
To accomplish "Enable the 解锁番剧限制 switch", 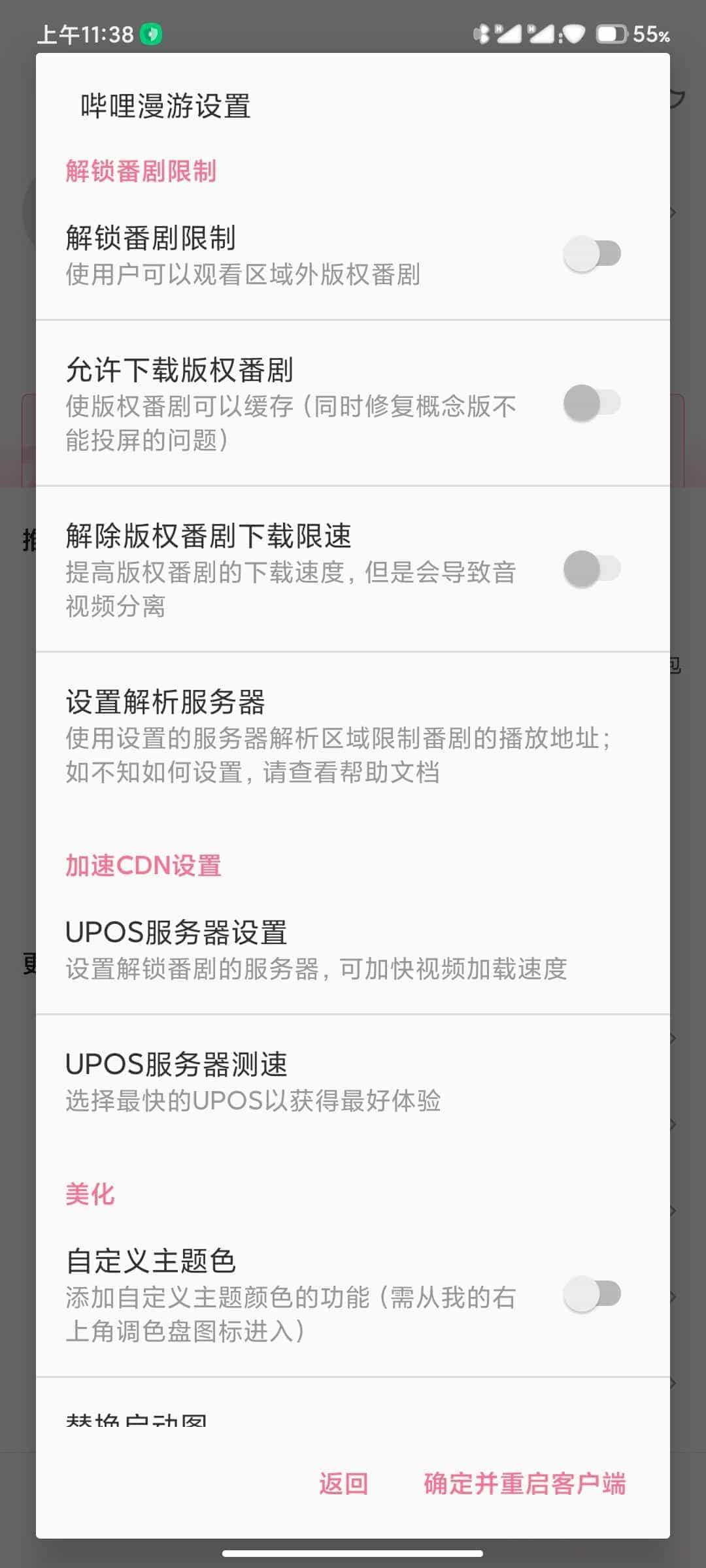I will pos(592,254).
